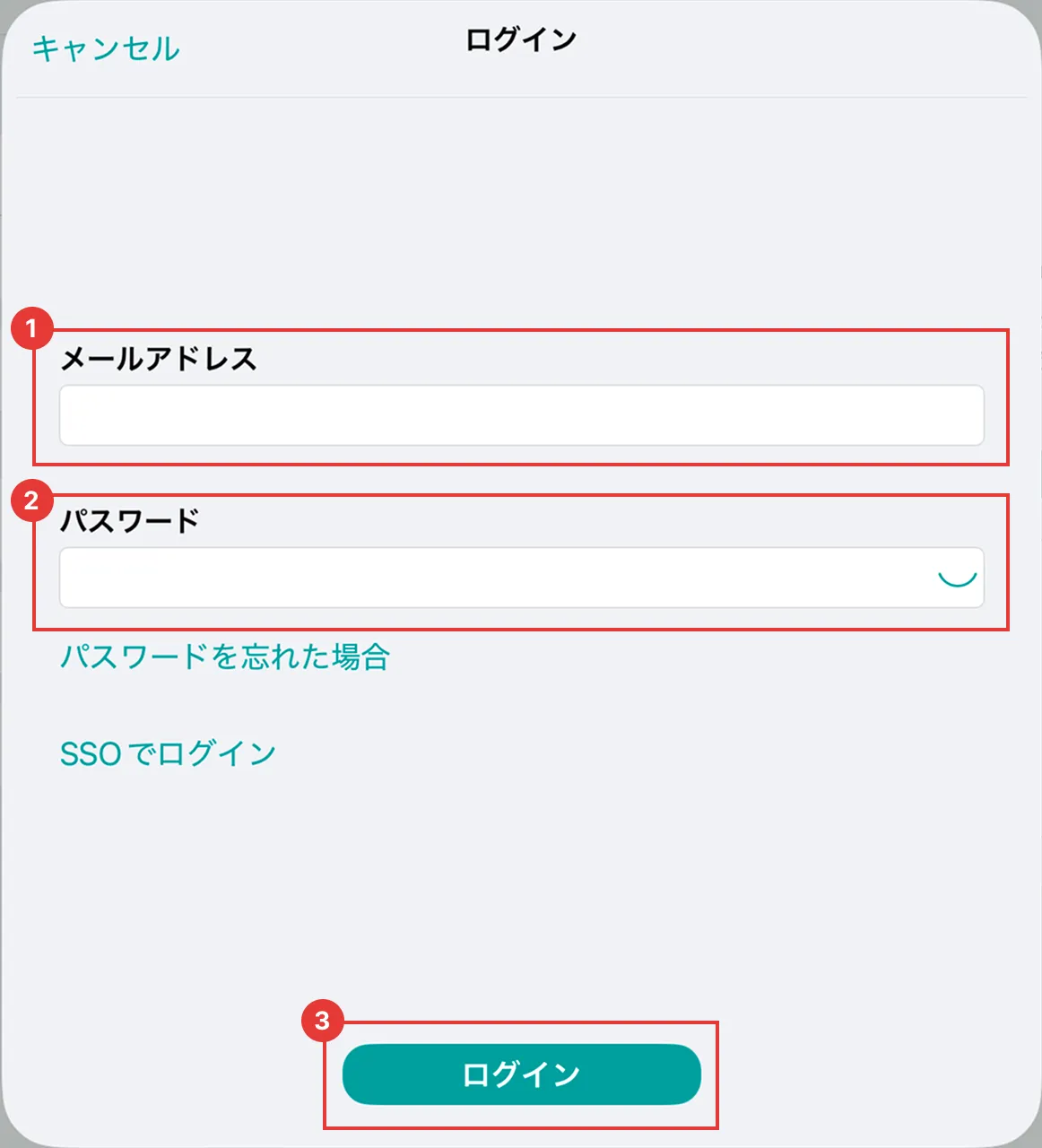Click the step 2 numbered badge
The width and height of the screenshot is (1042, 1148).
coord(34,499)
